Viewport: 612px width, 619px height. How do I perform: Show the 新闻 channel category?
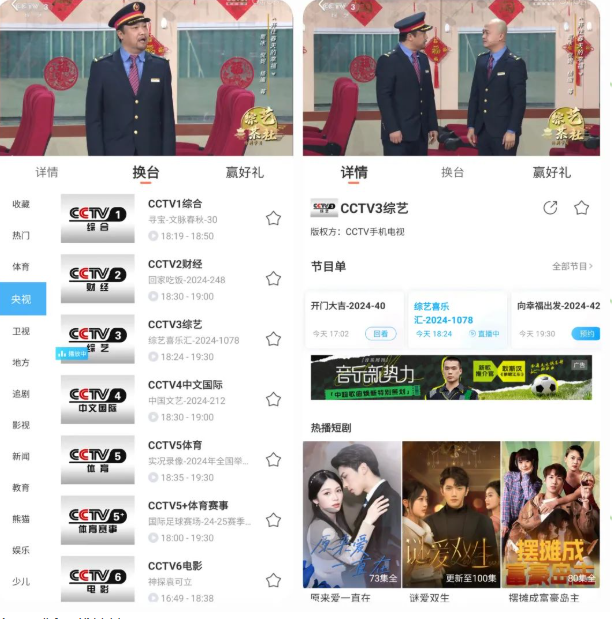pos(21,456)
